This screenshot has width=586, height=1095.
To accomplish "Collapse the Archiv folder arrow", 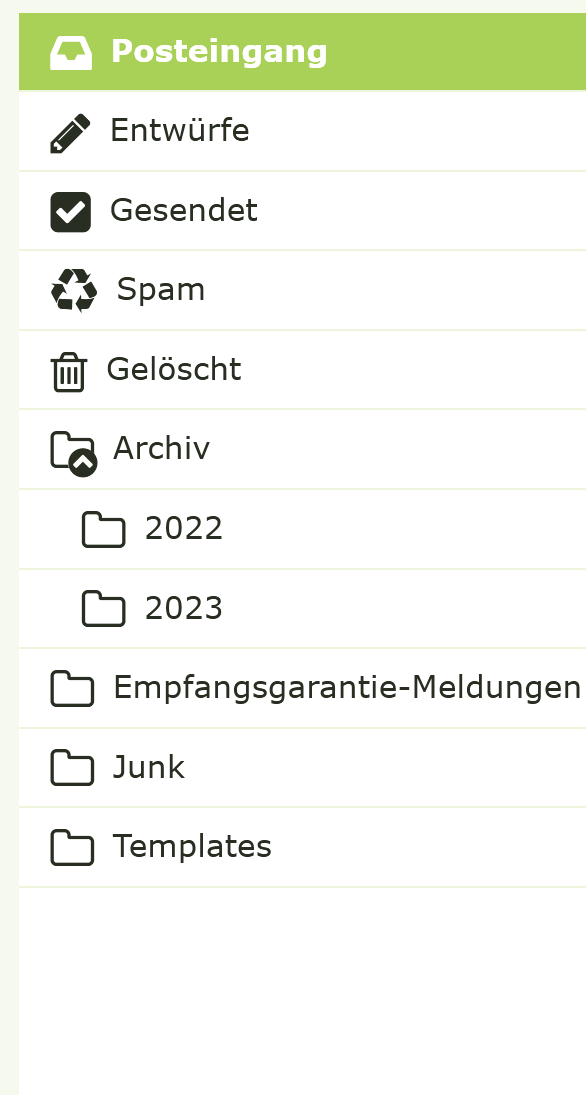I will coord(82,462).
